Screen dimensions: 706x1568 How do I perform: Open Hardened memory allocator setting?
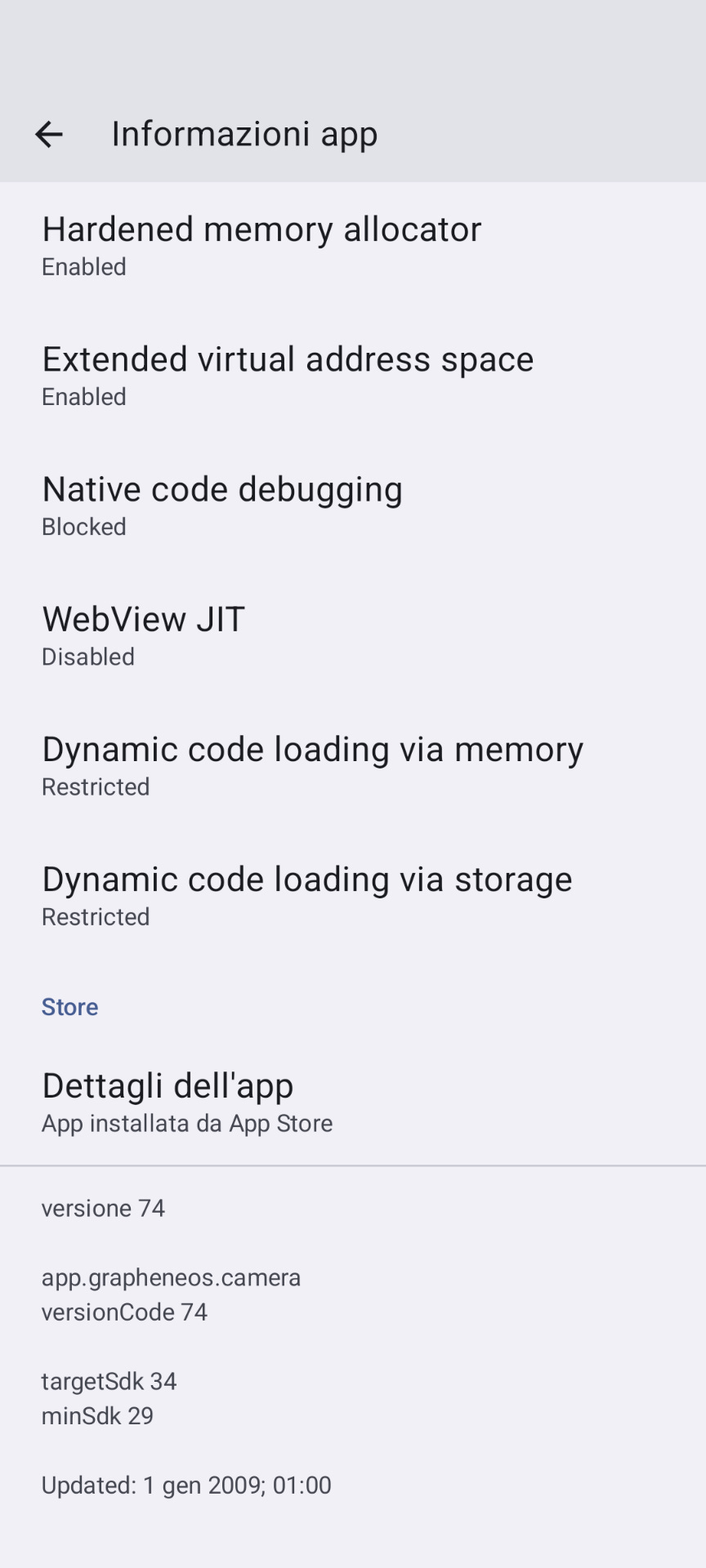(261, 245)
